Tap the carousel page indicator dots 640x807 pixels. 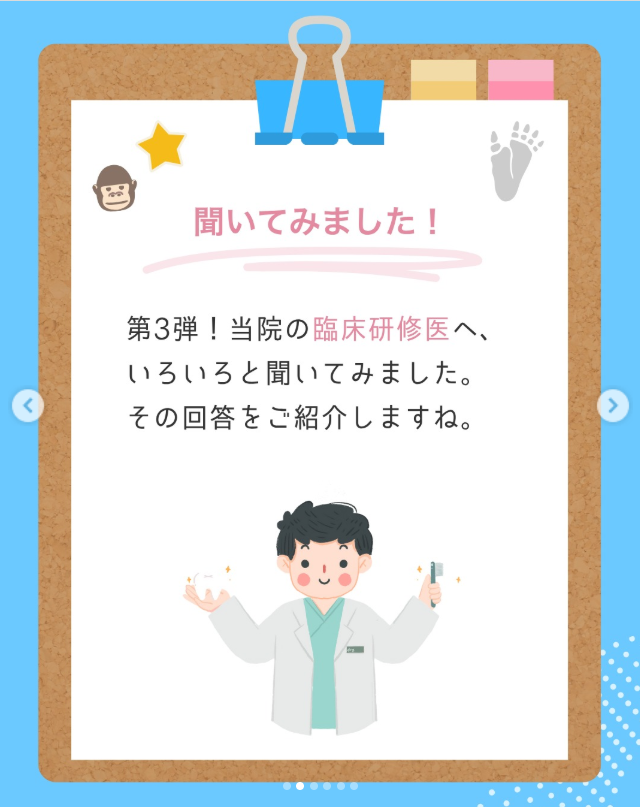coord(320,786)
